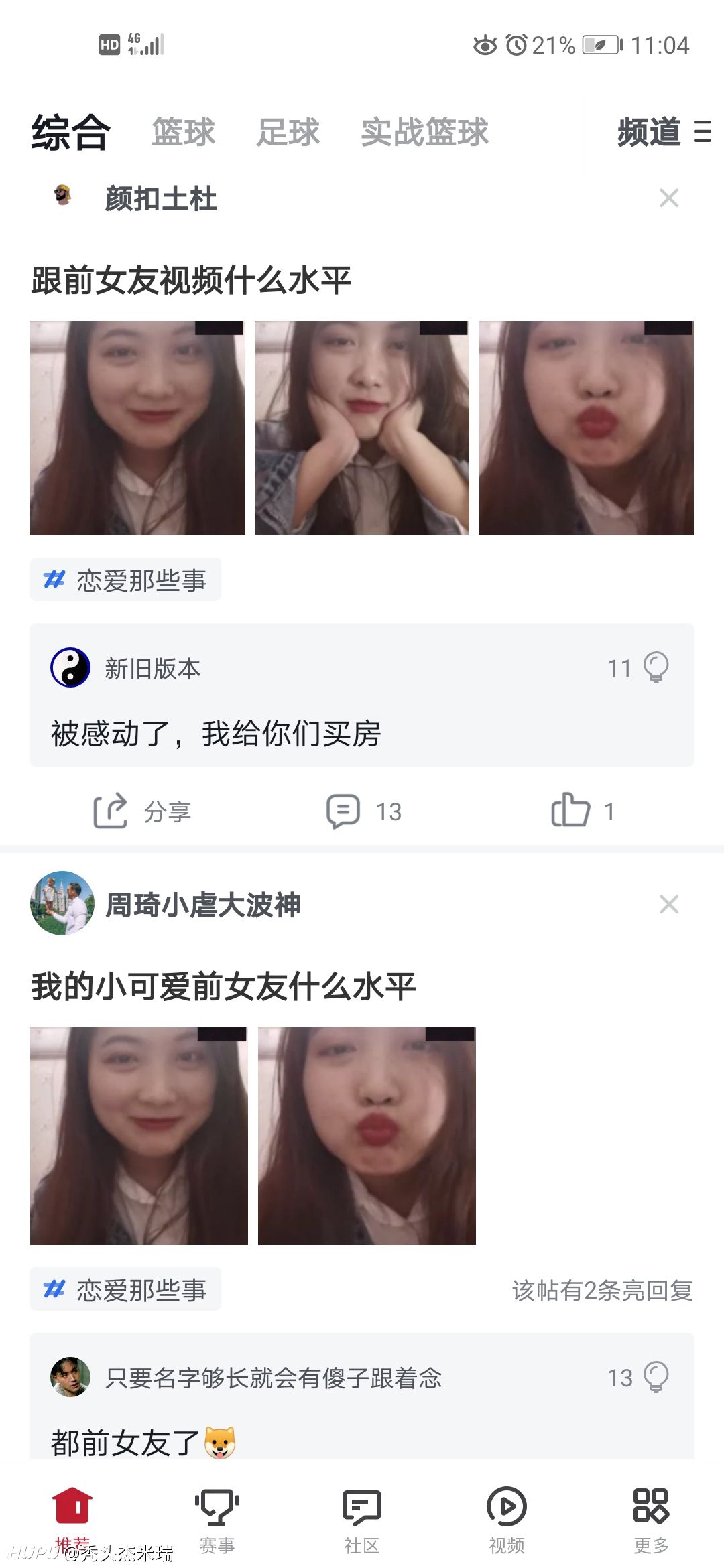Light up the comment 都前女友了

pyautogui.click(x=656, y=1377)
